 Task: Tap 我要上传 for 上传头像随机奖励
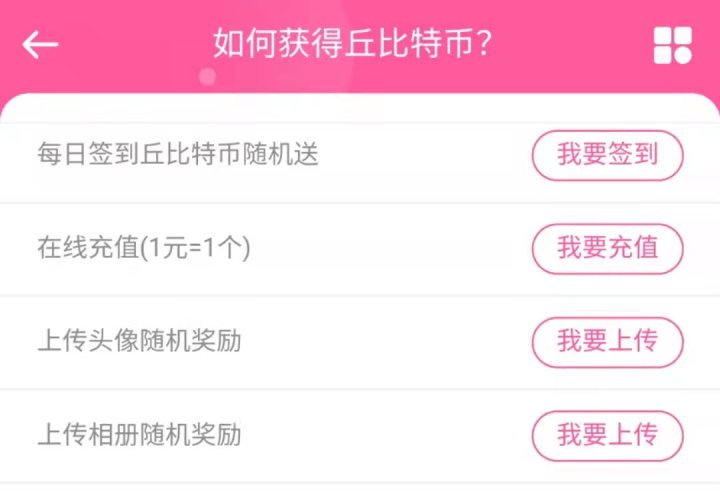[x=607, y=342]
